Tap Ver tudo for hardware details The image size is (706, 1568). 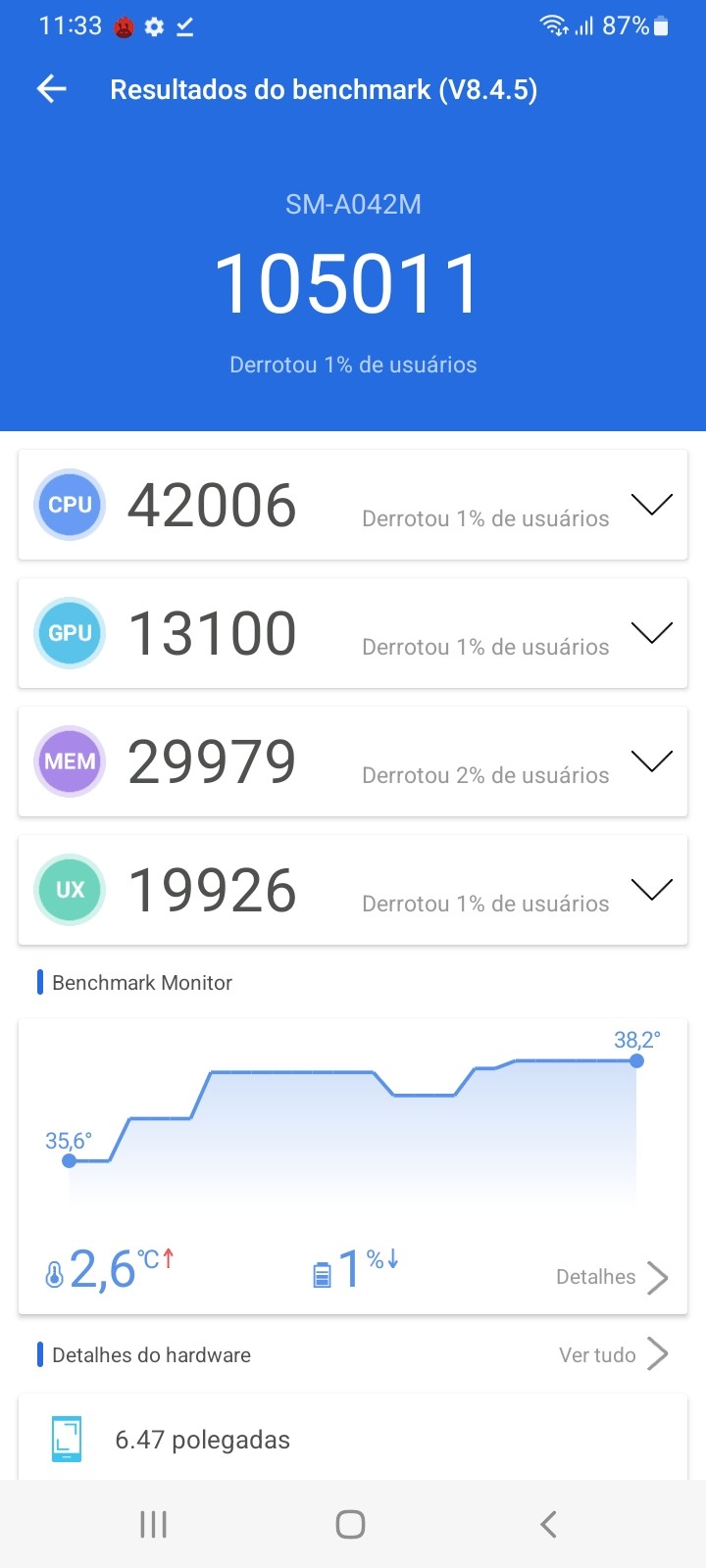tap(613, 1354)
